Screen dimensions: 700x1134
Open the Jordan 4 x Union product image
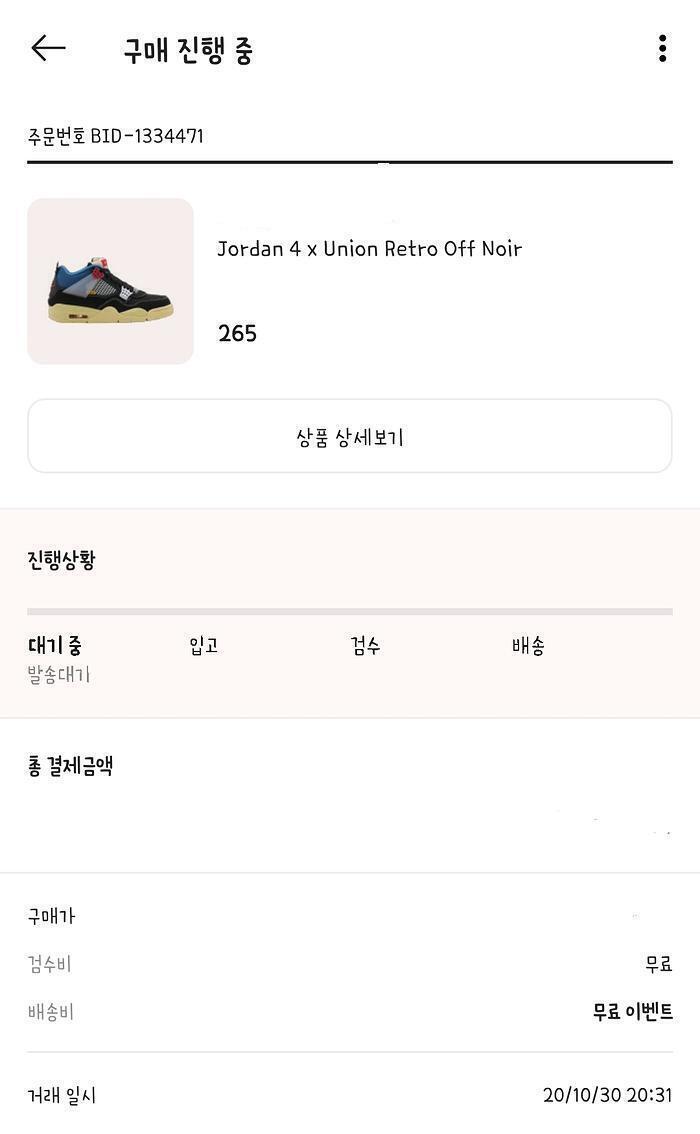110,282
